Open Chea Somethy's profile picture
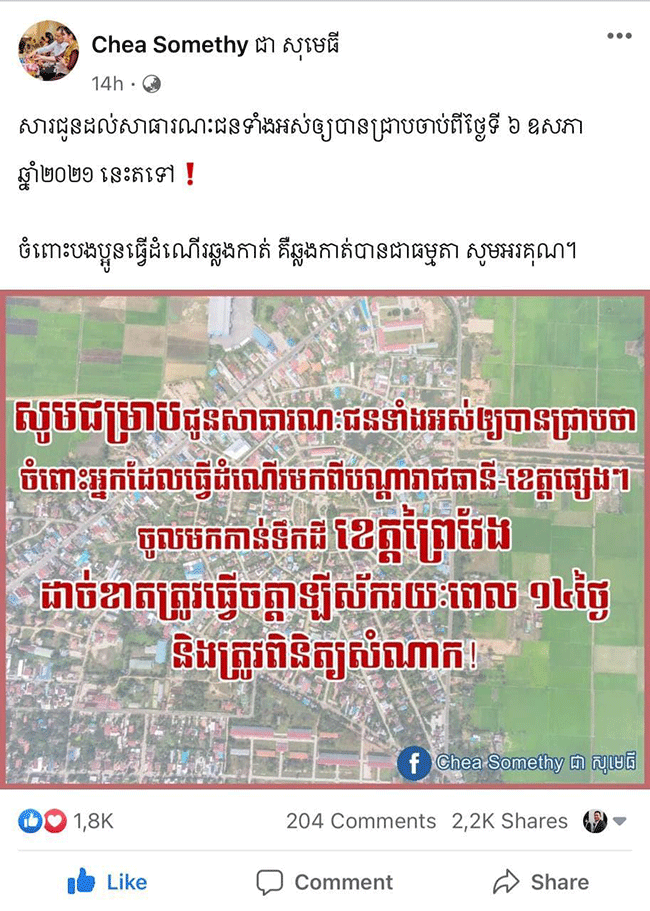This screenshot has height=911, width=650. coord(48,51)
